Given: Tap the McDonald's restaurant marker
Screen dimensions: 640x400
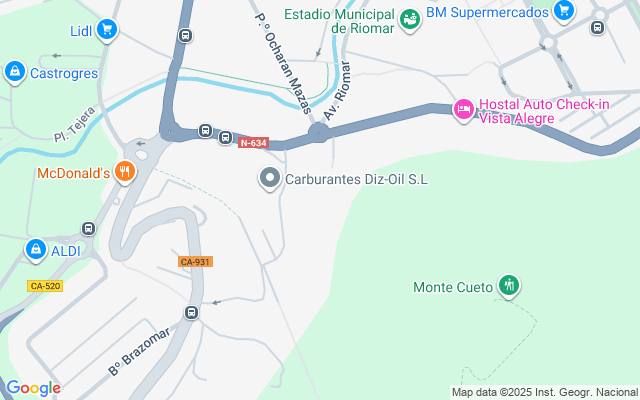Looking at the screenshot, I should coord(125,172).
